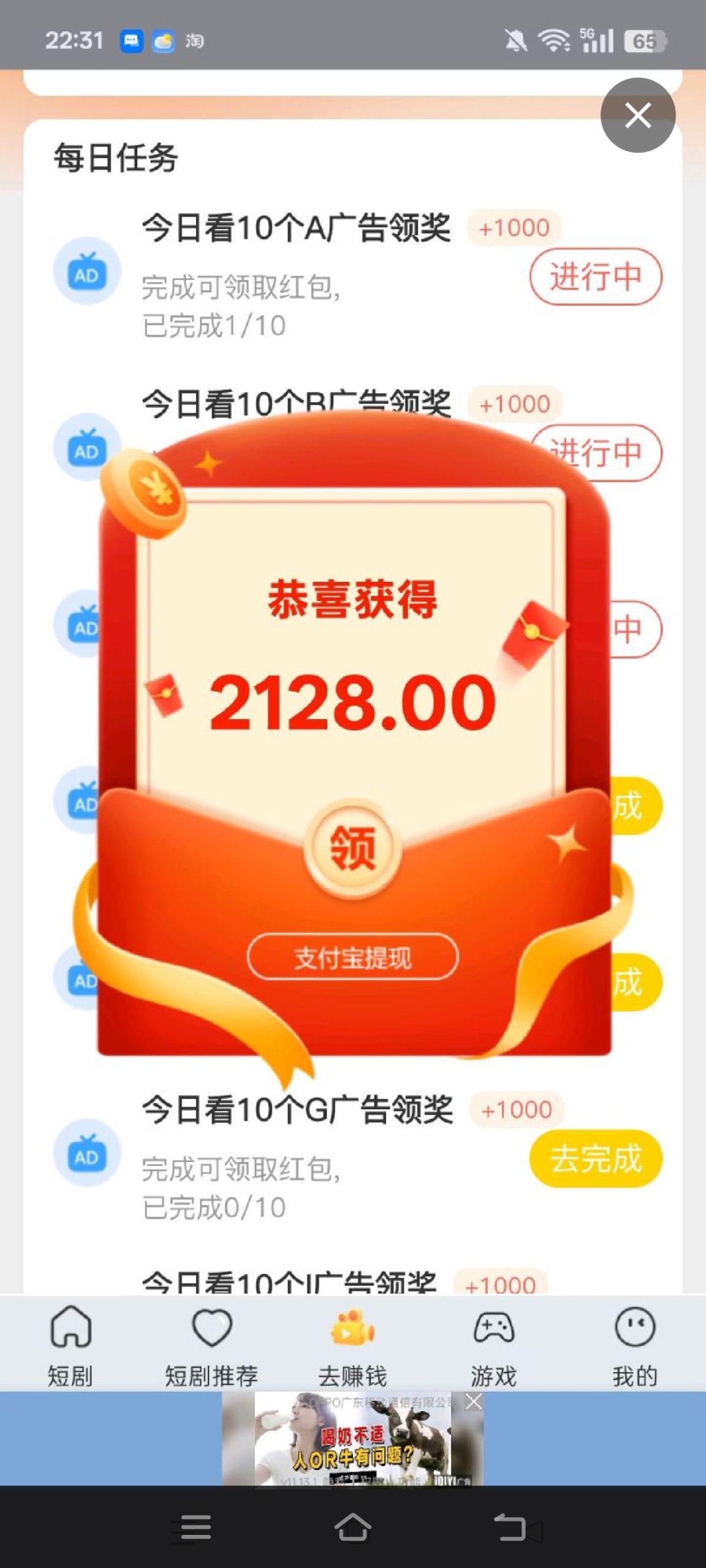Close the red envelope popup

click(x=638, y=115)
